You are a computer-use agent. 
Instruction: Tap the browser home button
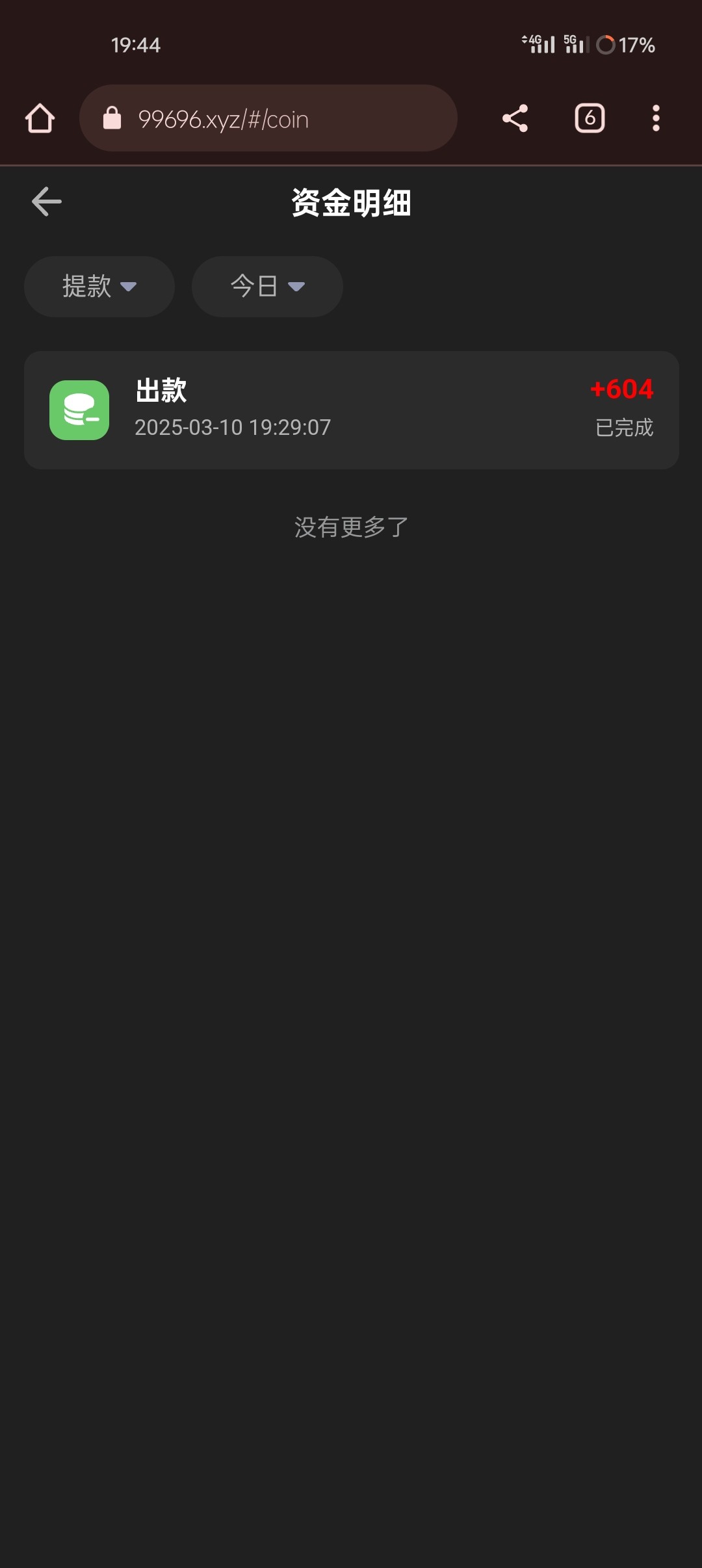(x=40, y=118)
